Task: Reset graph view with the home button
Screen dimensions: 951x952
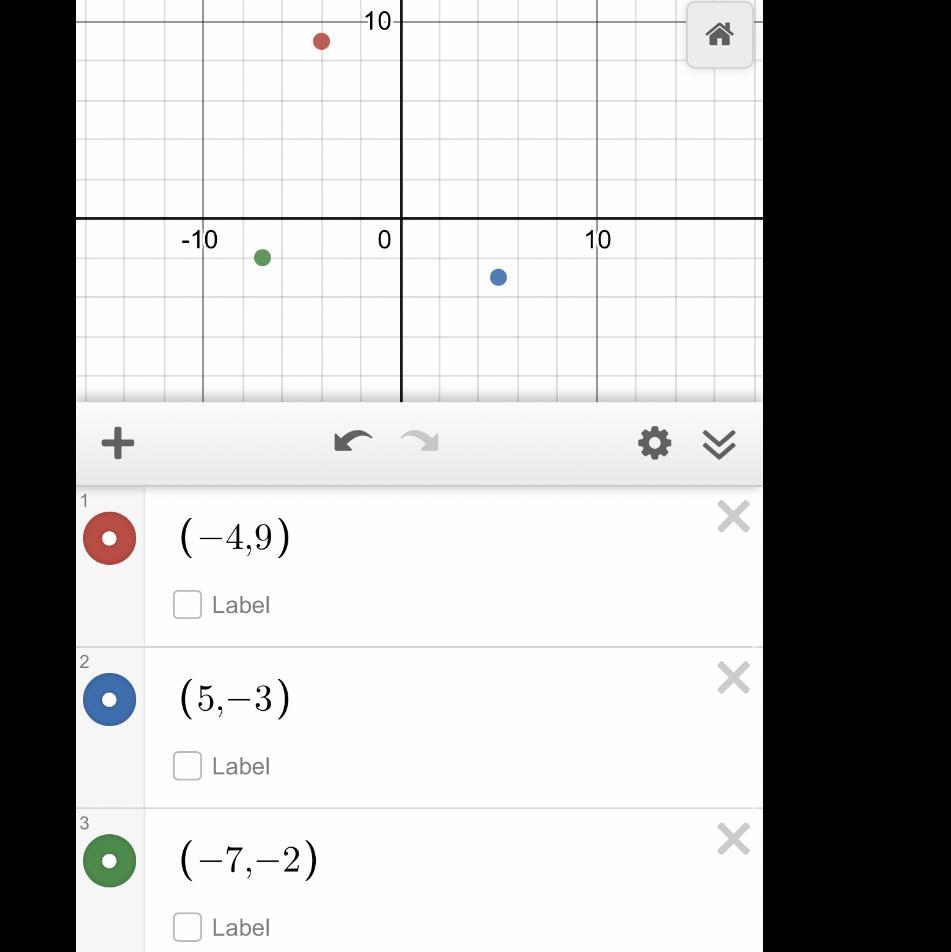Action: 719,35
